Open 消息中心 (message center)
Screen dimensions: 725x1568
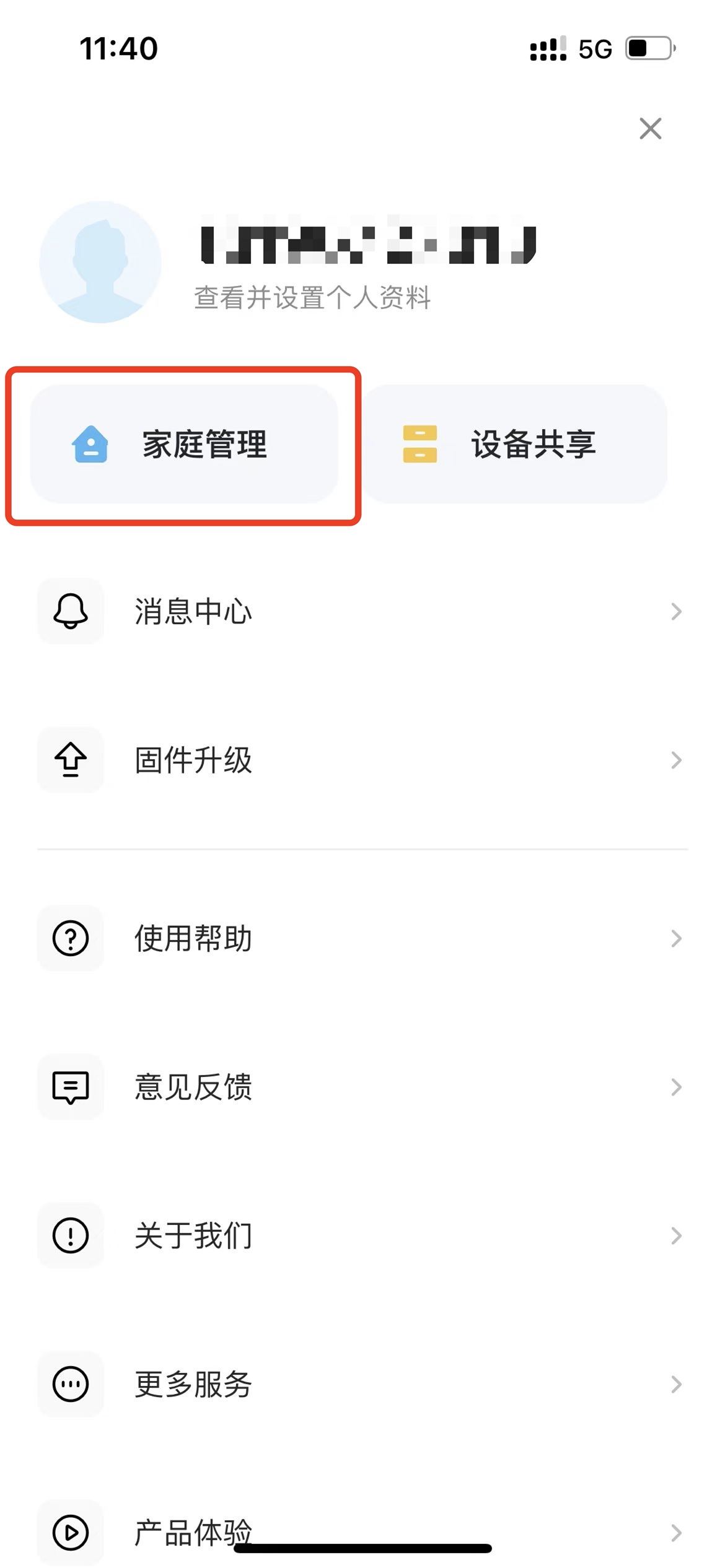(362, 612)
